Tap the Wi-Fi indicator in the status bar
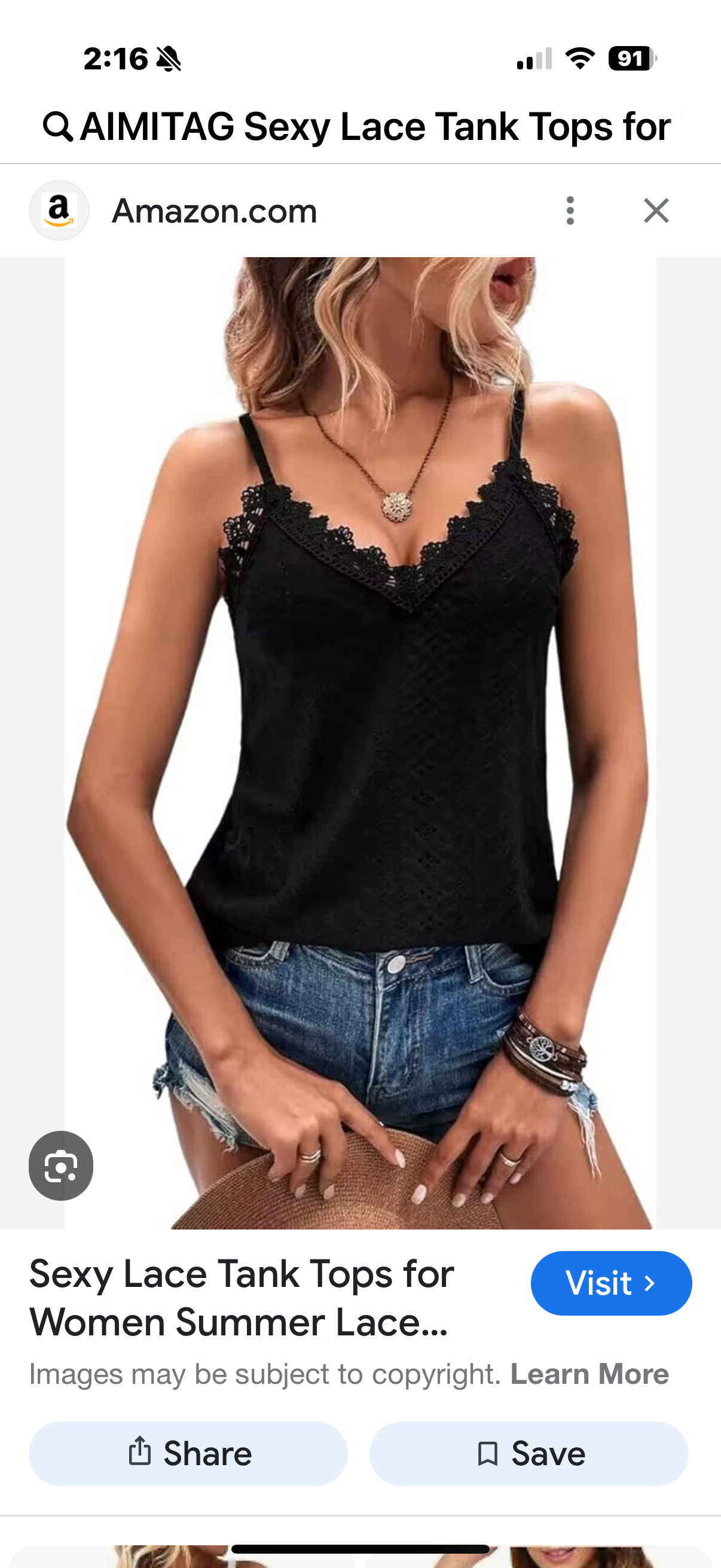 (579, 59)
